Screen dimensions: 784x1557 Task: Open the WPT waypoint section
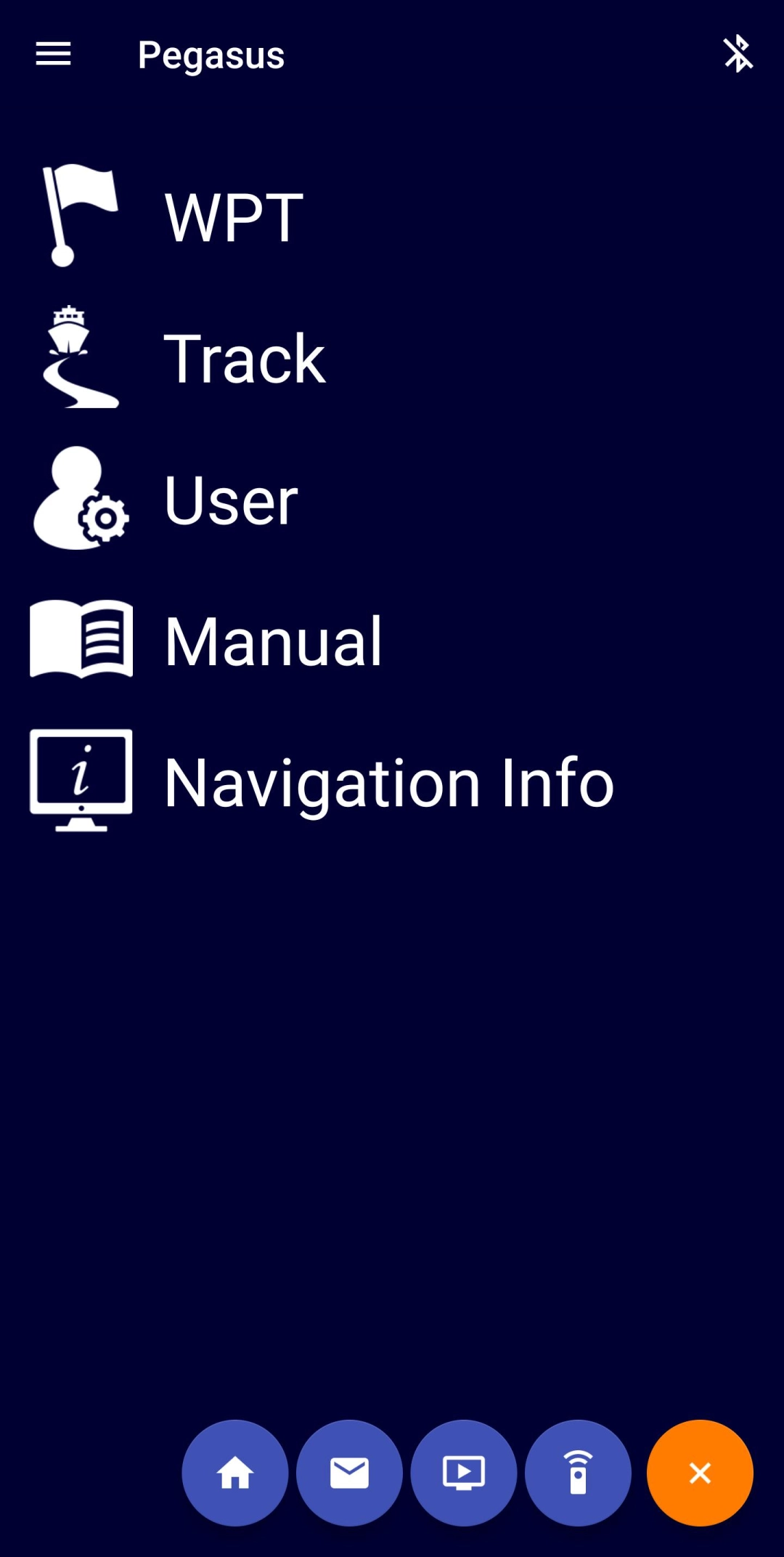[x=234, y=216]
